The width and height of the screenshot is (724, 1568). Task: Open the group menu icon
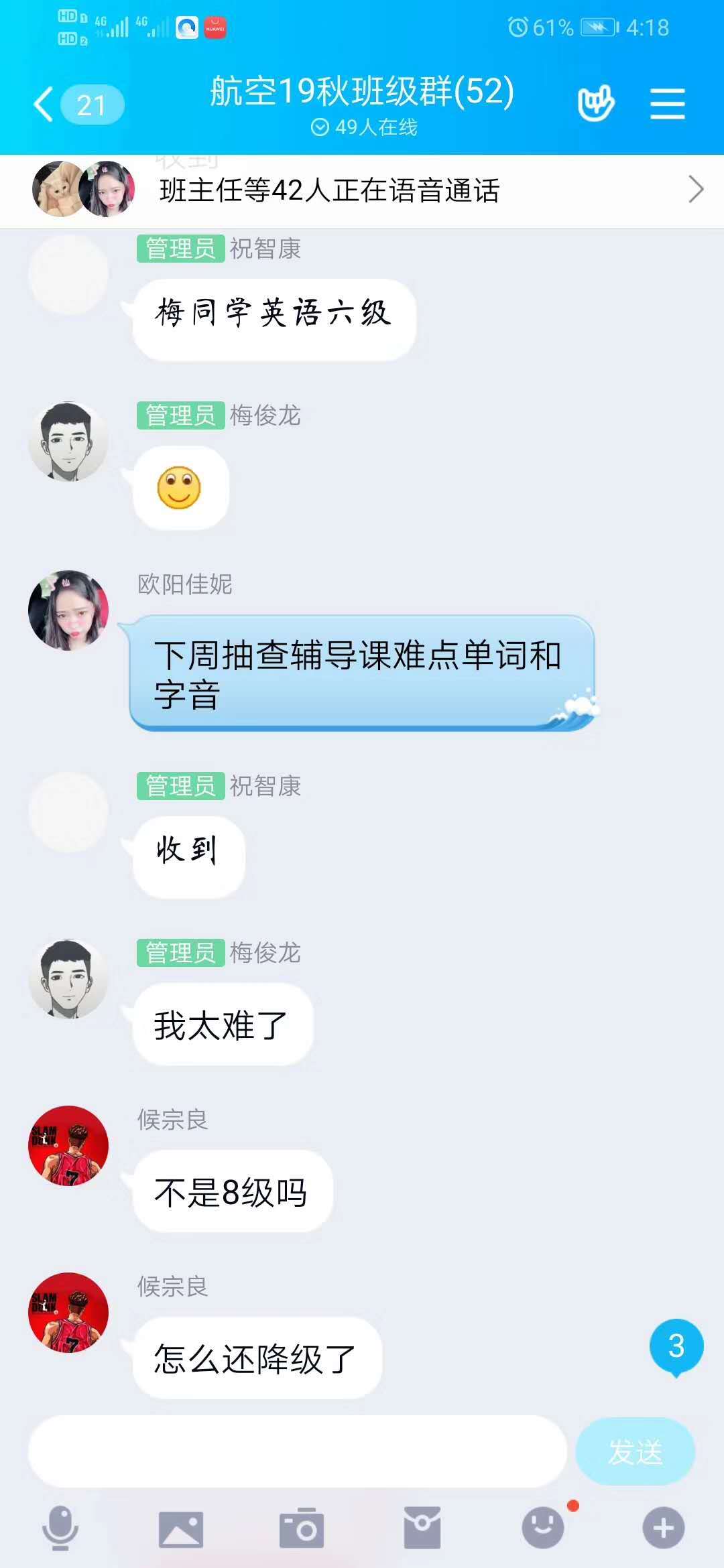[667, 105]
